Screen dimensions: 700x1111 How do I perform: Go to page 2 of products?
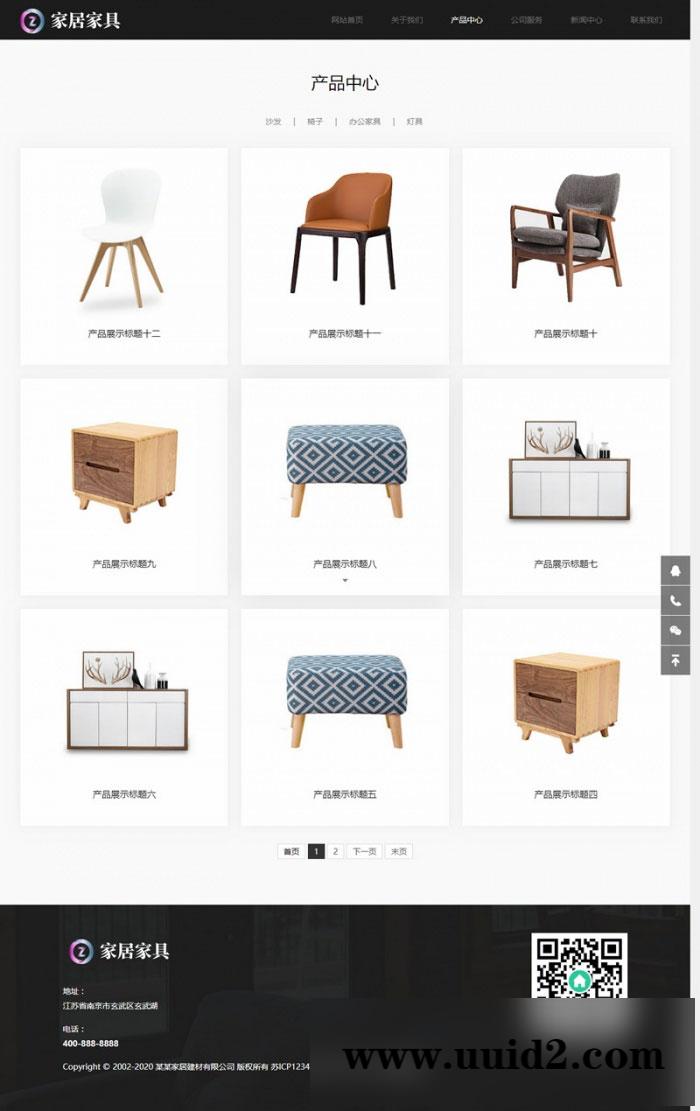click(x=336, y=852)
